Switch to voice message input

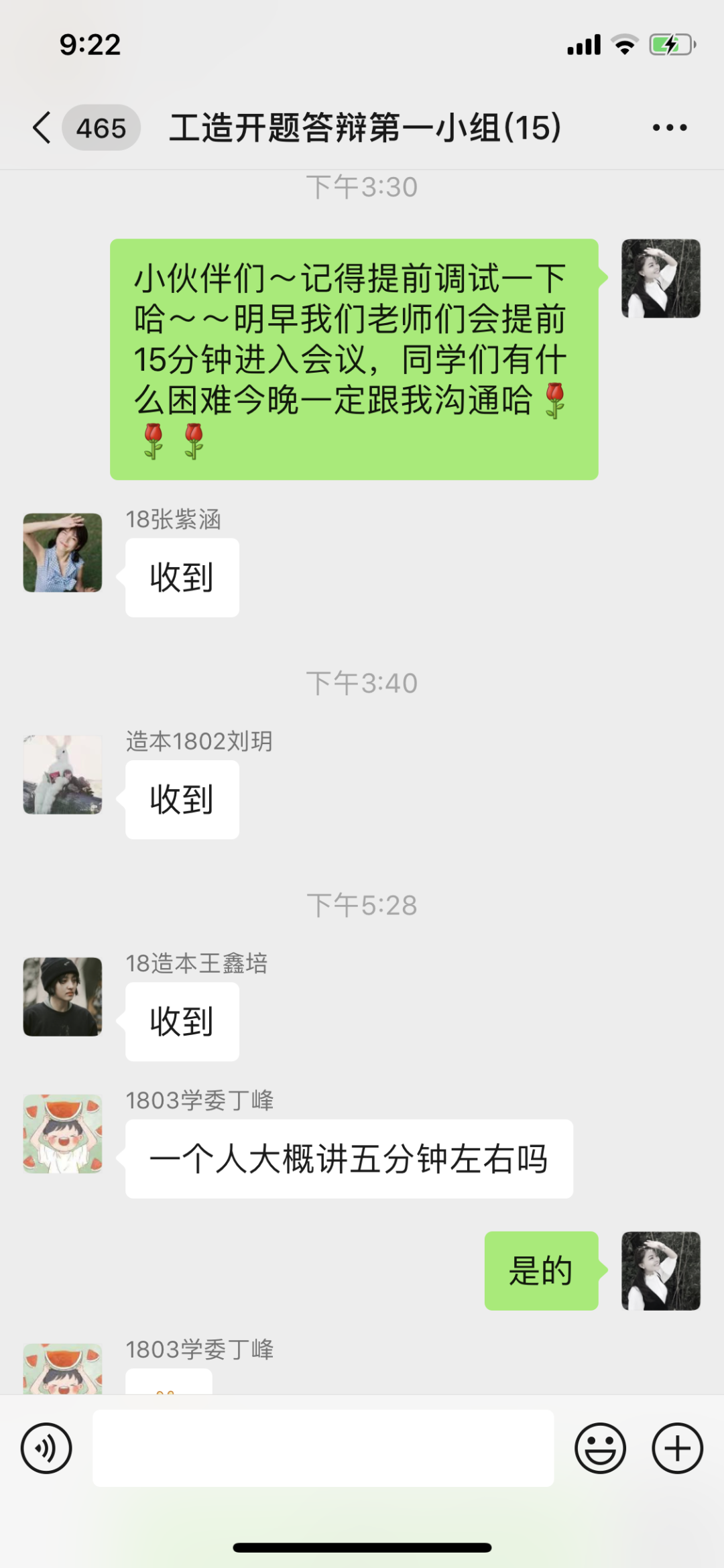46,1448
